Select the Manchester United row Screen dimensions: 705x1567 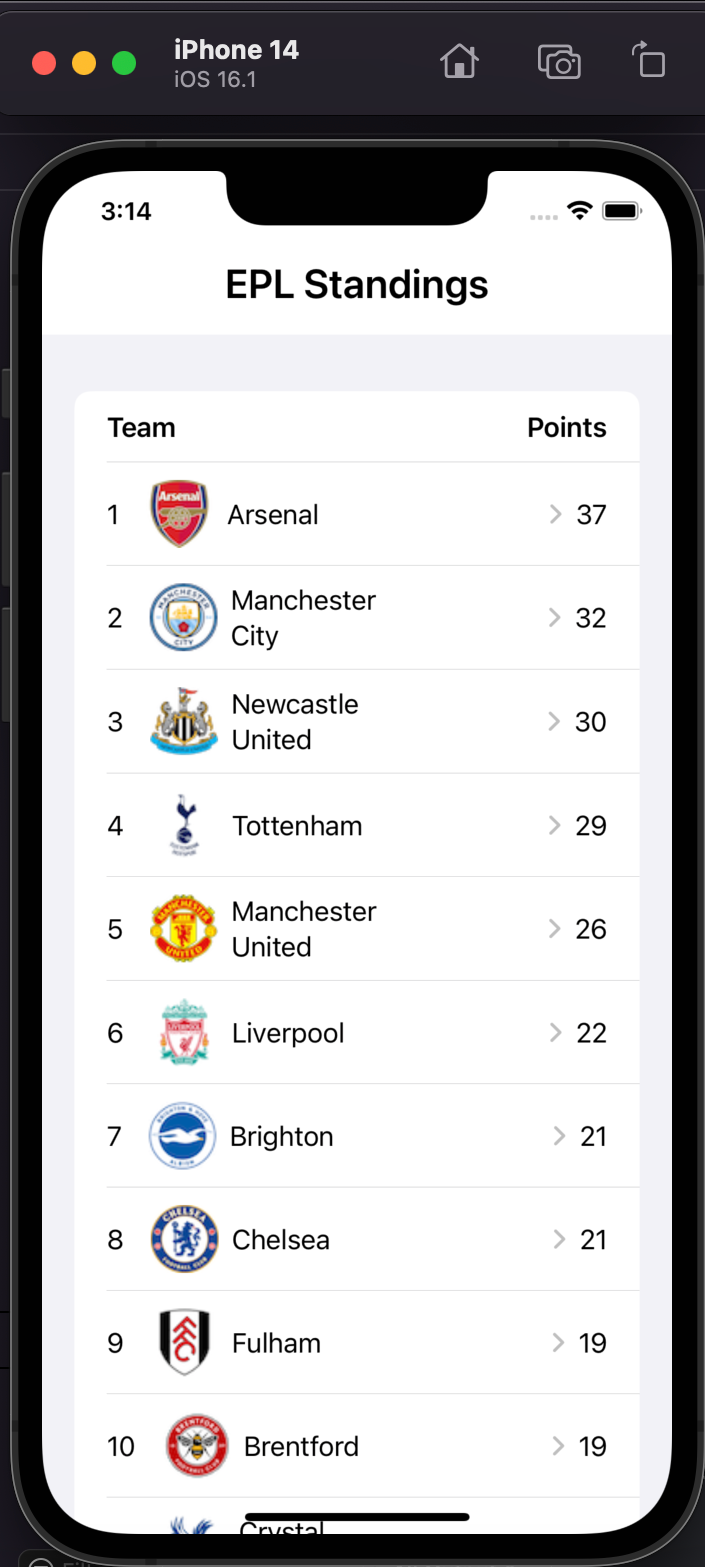tap(356, 929)
